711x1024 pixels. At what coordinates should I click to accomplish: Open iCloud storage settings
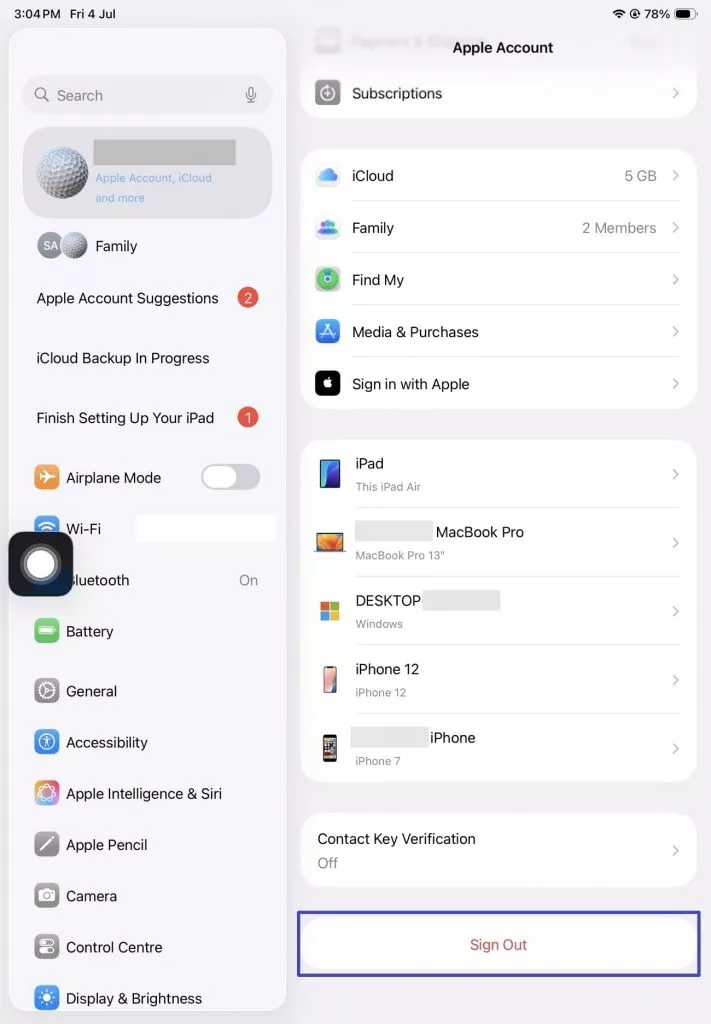pyautogui.click(x=498, y=176)
